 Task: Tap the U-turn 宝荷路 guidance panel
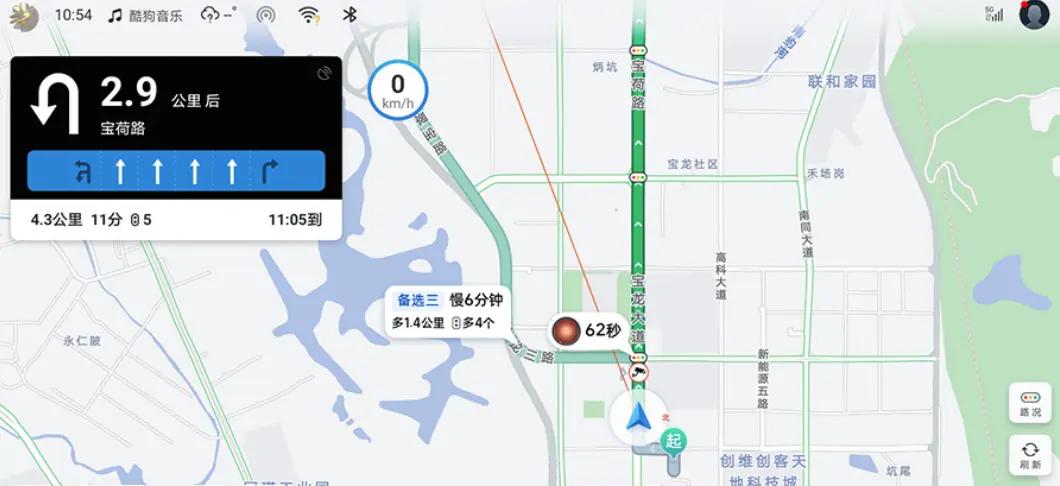[x=176, y=102]
